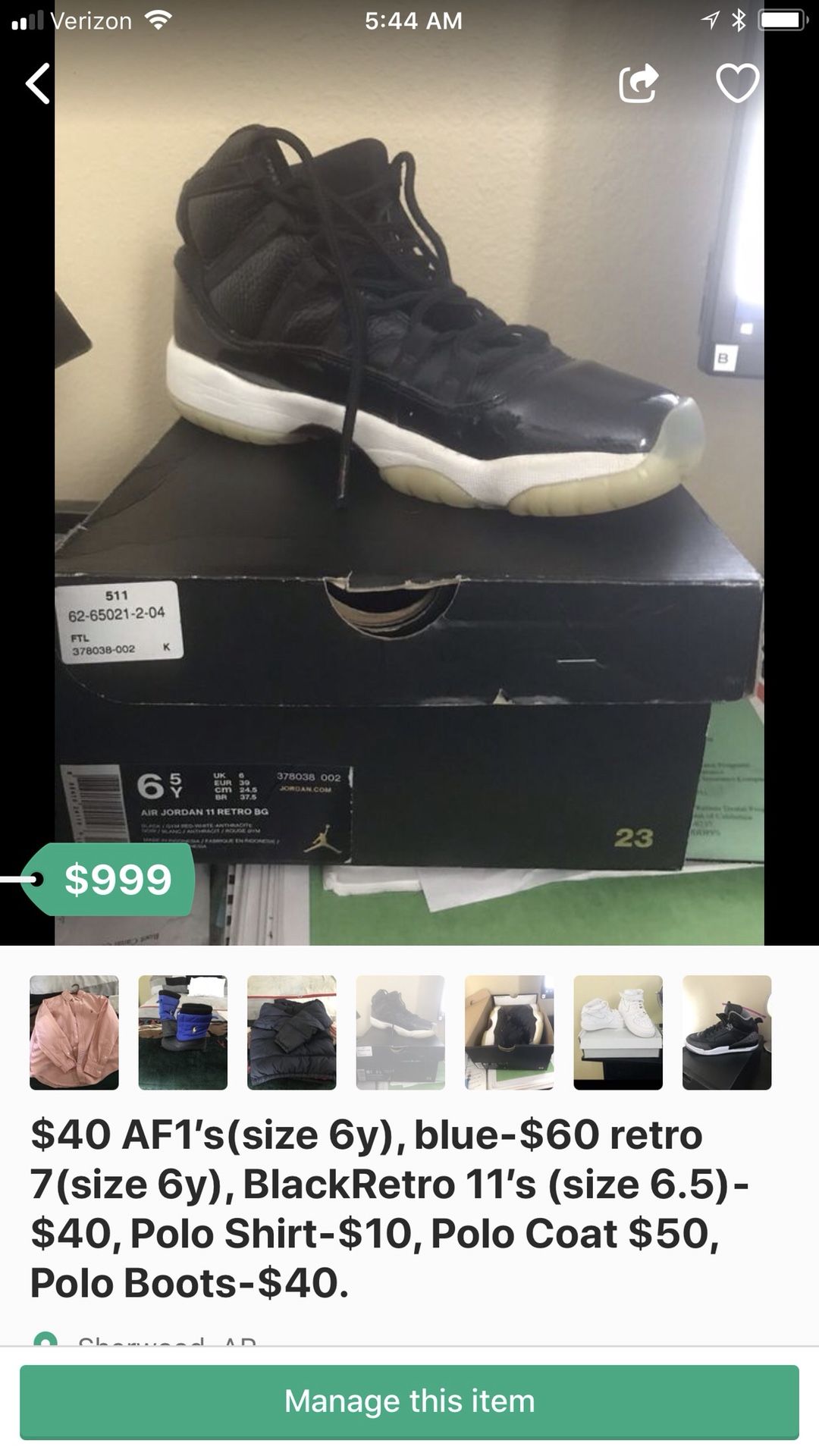View the navy Polo coat thumbnail
Viewport: 819px width, 1456px height.
click(292, 1032)
